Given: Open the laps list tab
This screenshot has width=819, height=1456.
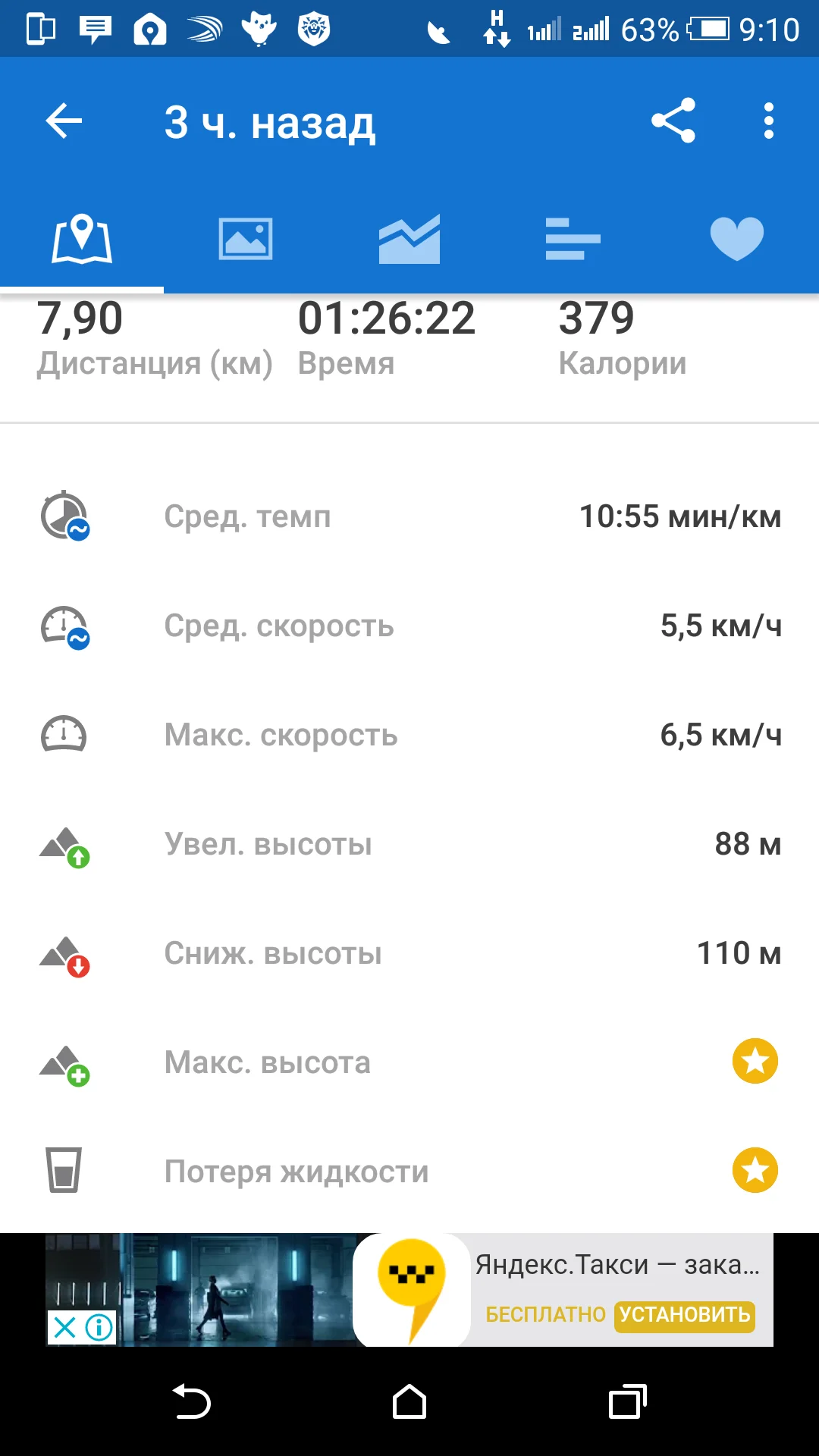Looking at the screenshot, I should click(x=573, y=240).
